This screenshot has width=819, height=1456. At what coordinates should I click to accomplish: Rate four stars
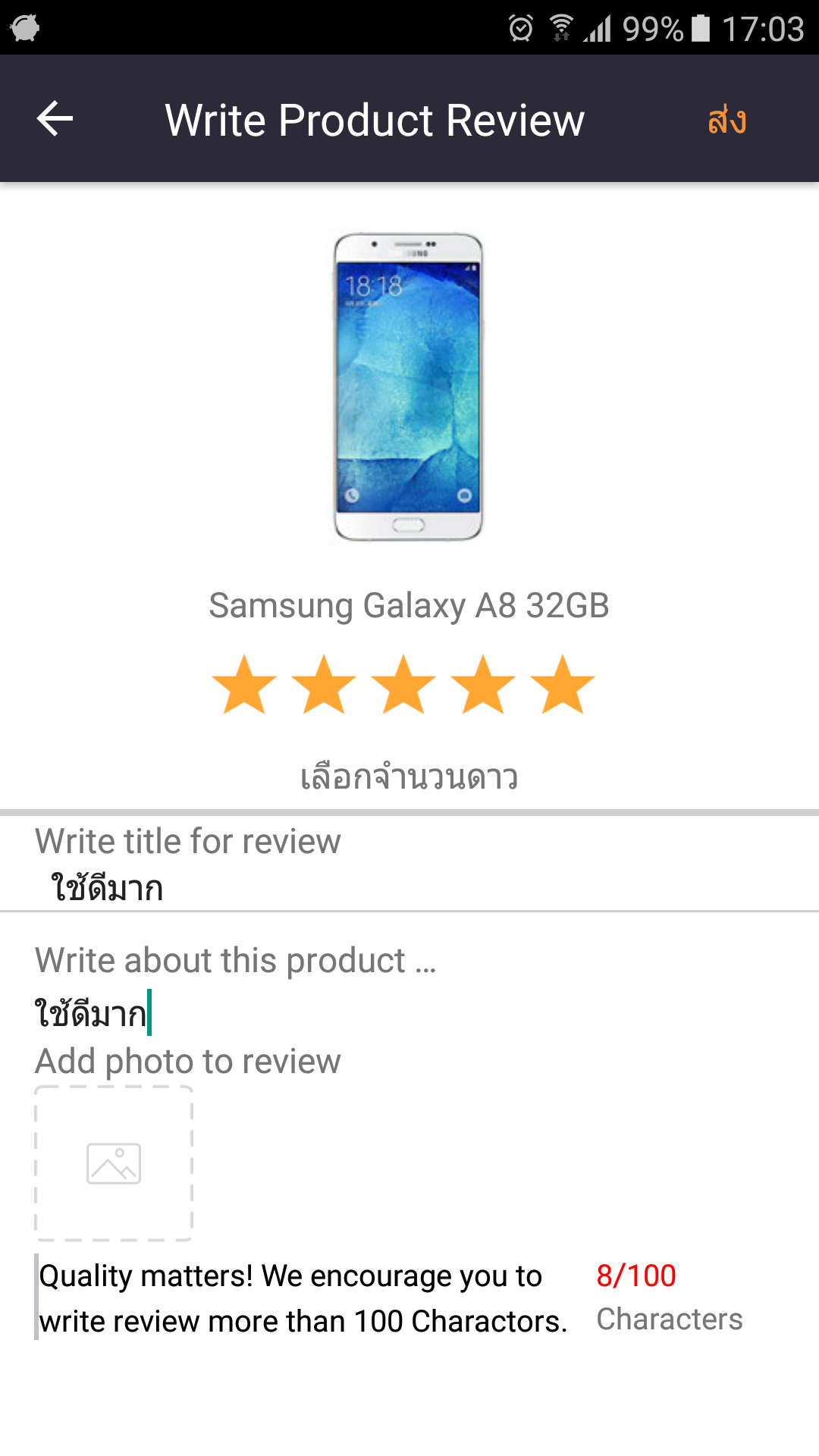tap(483, 686)
